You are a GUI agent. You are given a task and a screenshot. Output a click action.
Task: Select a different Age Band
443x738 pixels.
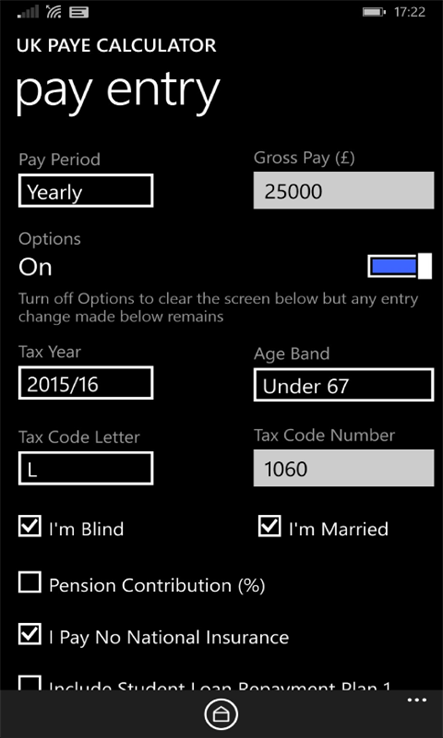(x=344, y=385)
